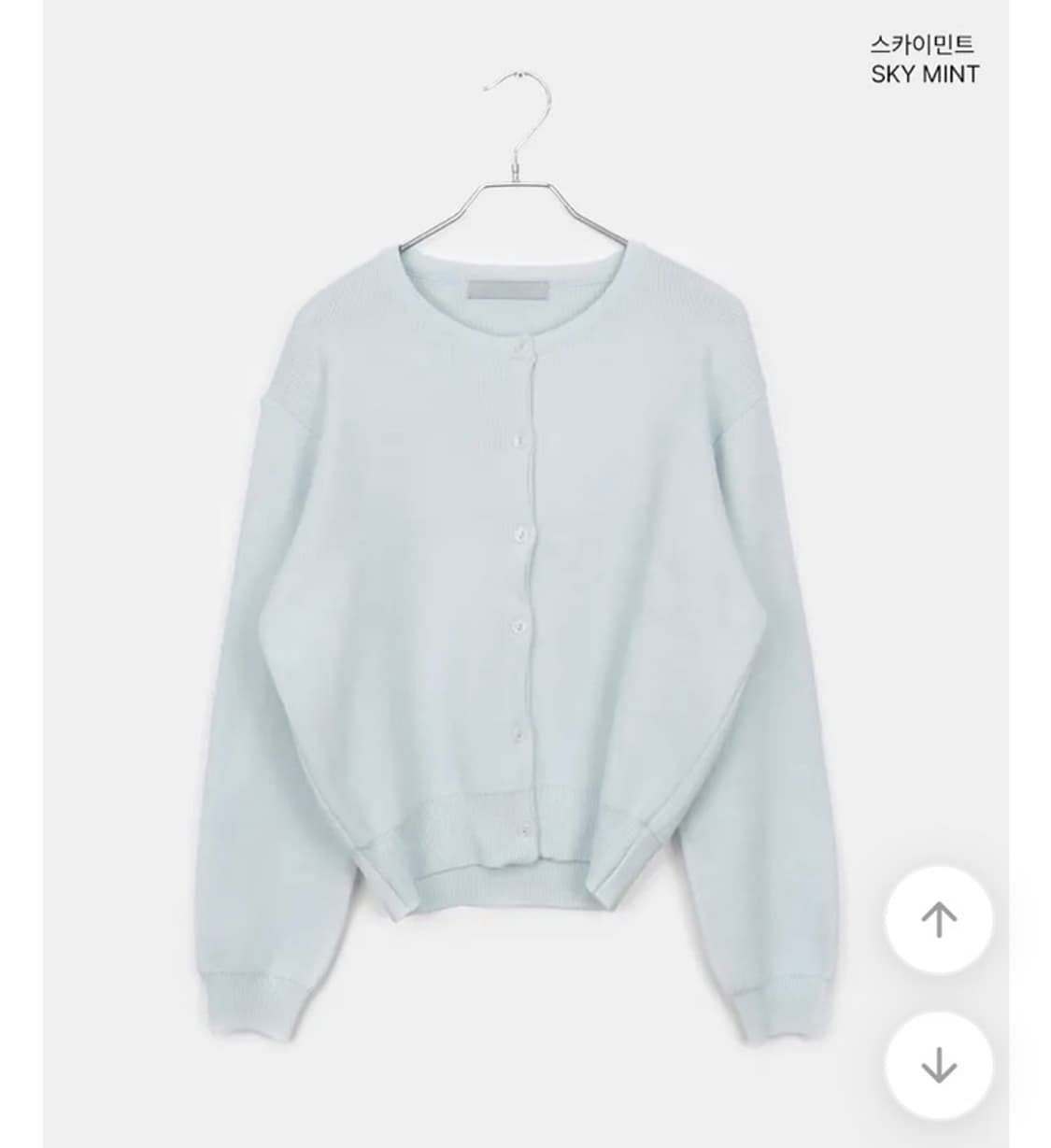Tap the up arrow to jump to top
1051x1148 pixels.
(938, 920)
